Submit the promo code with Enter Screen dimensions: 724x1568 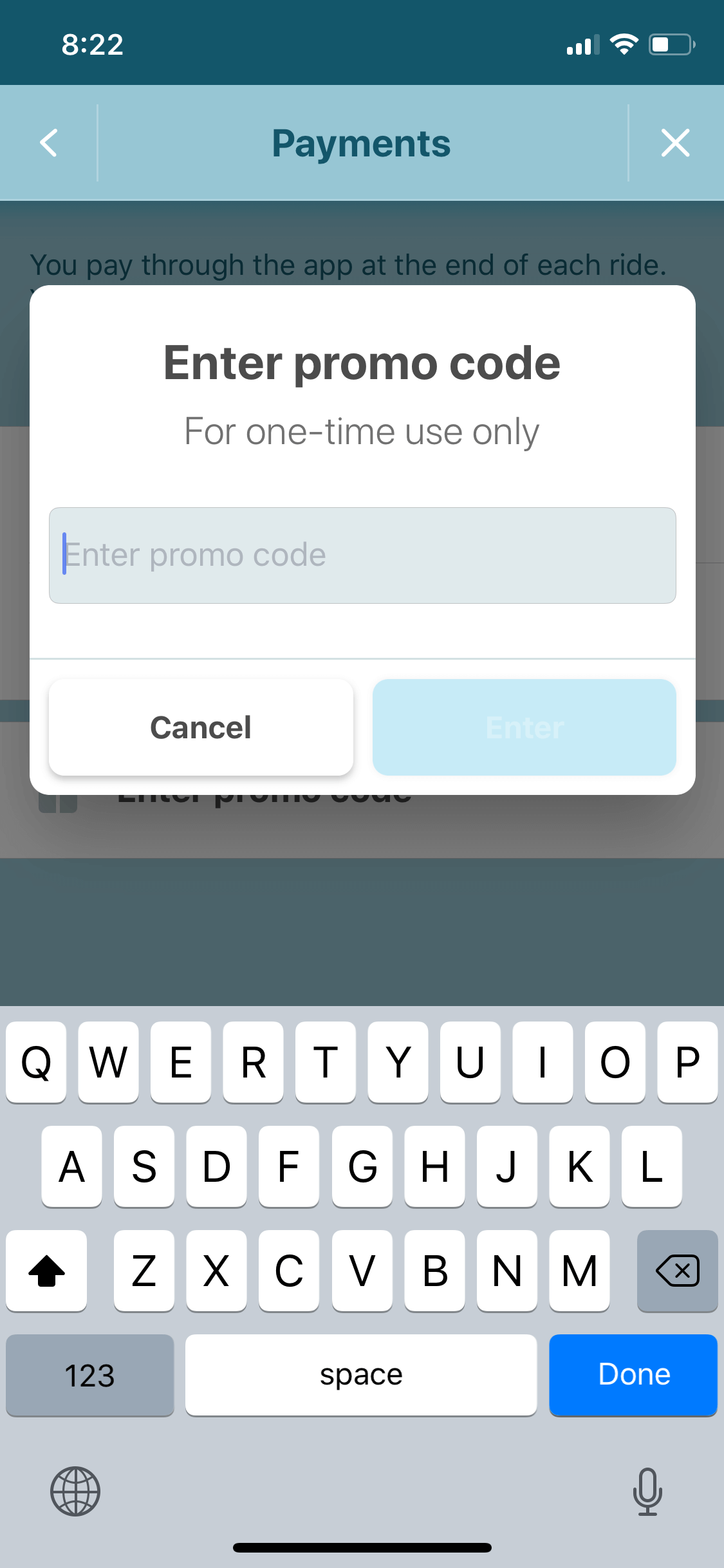click(x=524, y=727)
